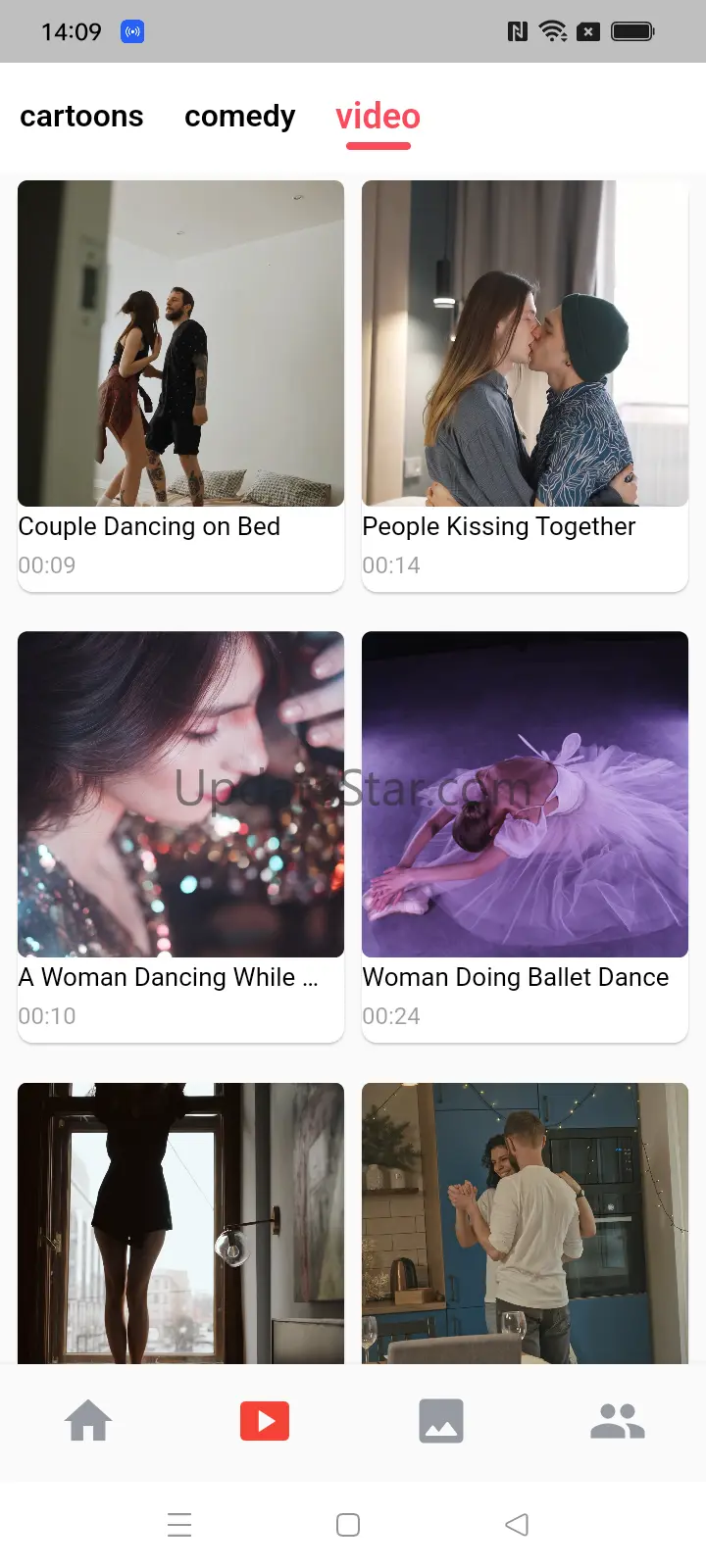Select the video tab
This screenshot has width=706, height=1568.
click(x=378, y=117)
